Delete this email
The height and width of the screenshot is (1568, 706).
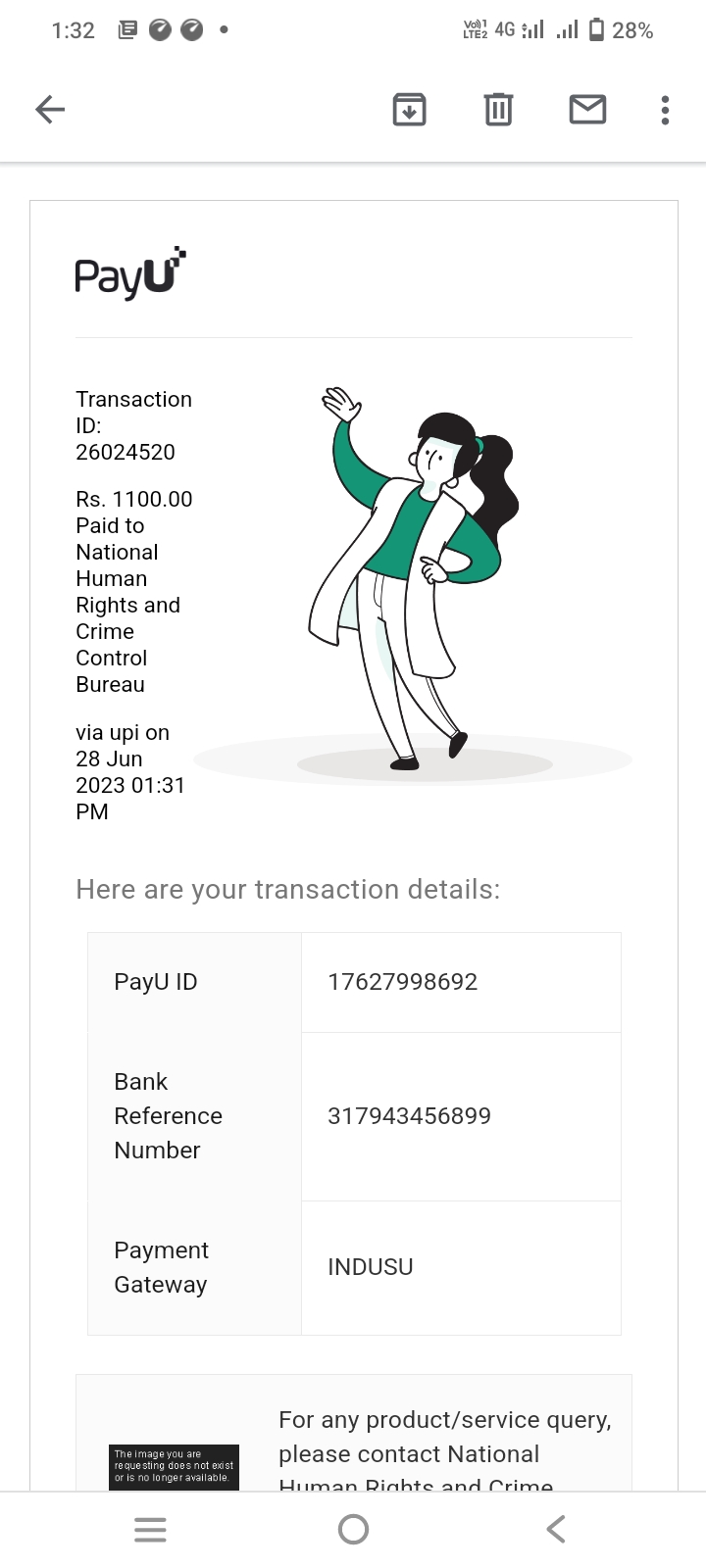[x=498, y=109]
